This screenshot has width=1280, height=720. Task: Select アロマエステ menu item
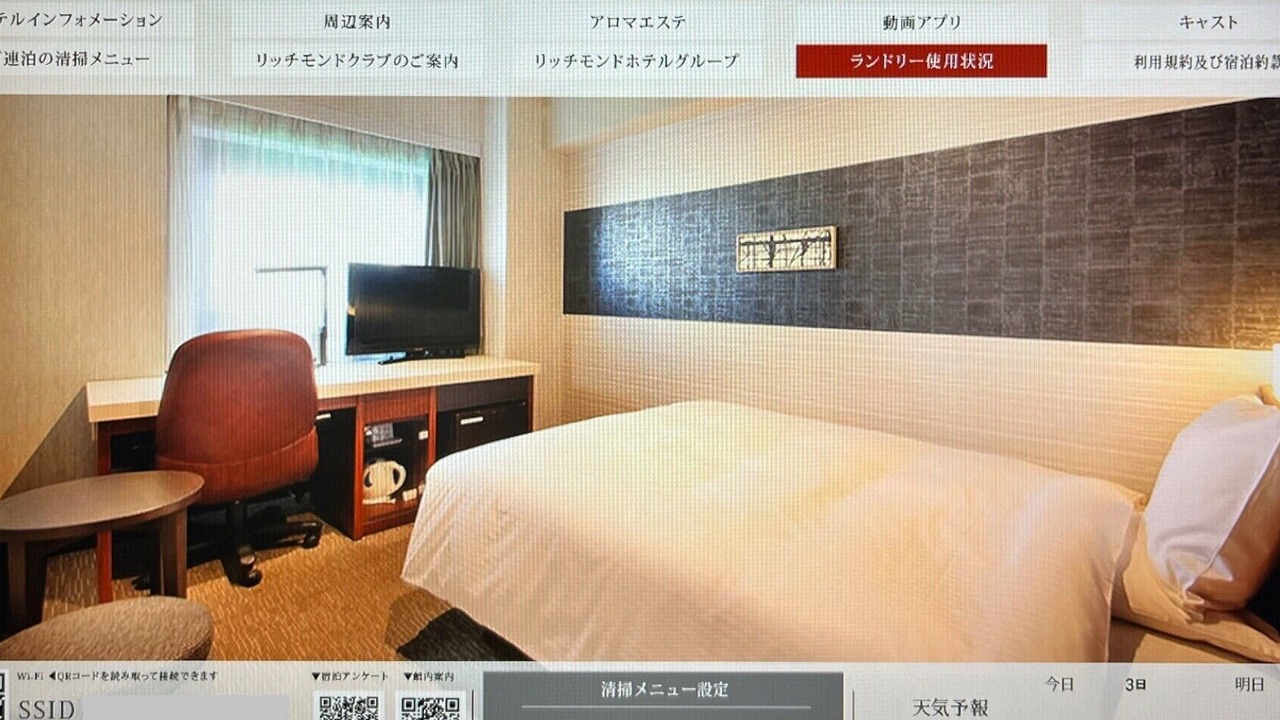[x=637, y=21]
